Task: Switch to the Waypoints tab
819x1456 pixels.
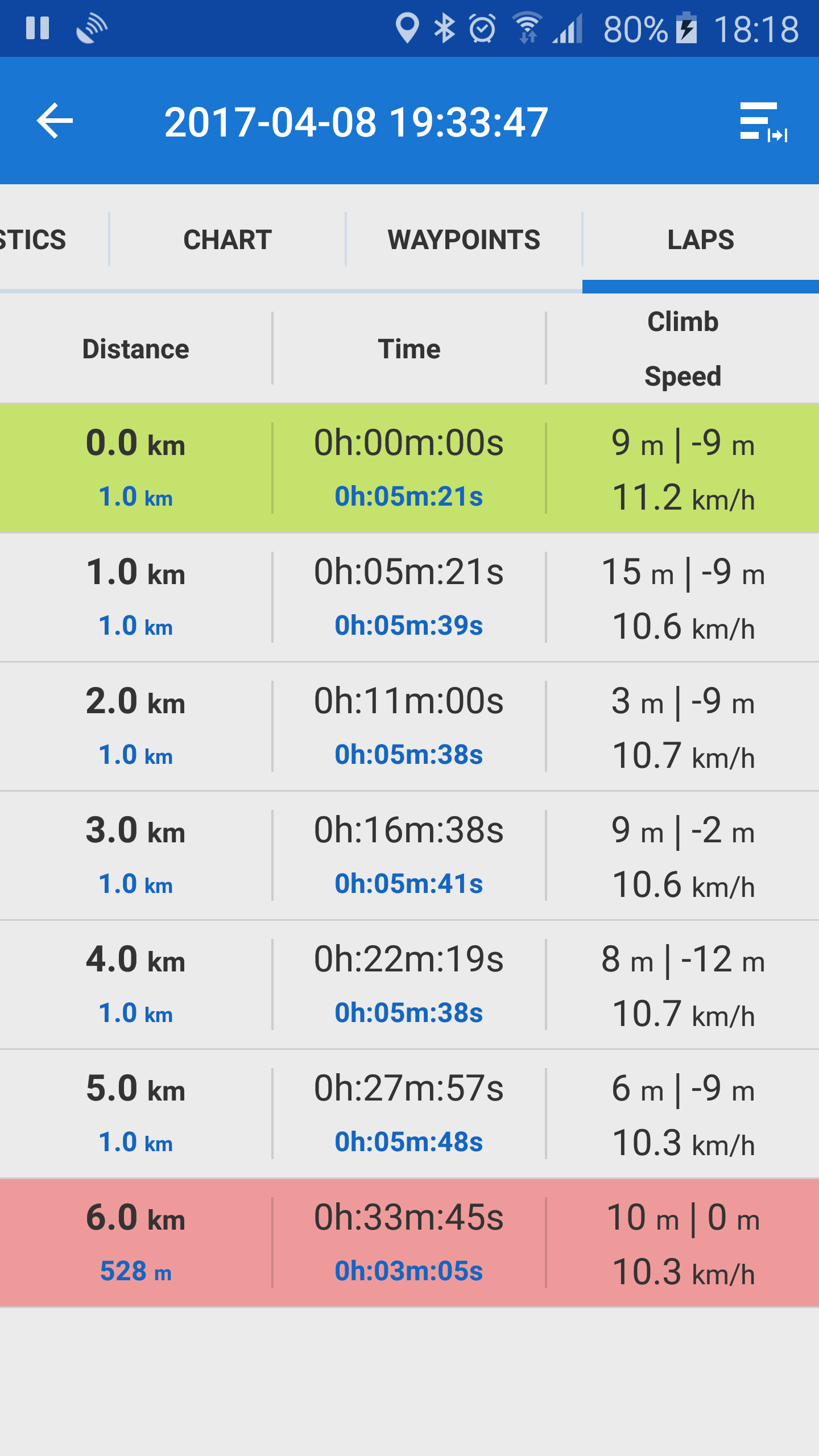Action: (x=464, y=239)
